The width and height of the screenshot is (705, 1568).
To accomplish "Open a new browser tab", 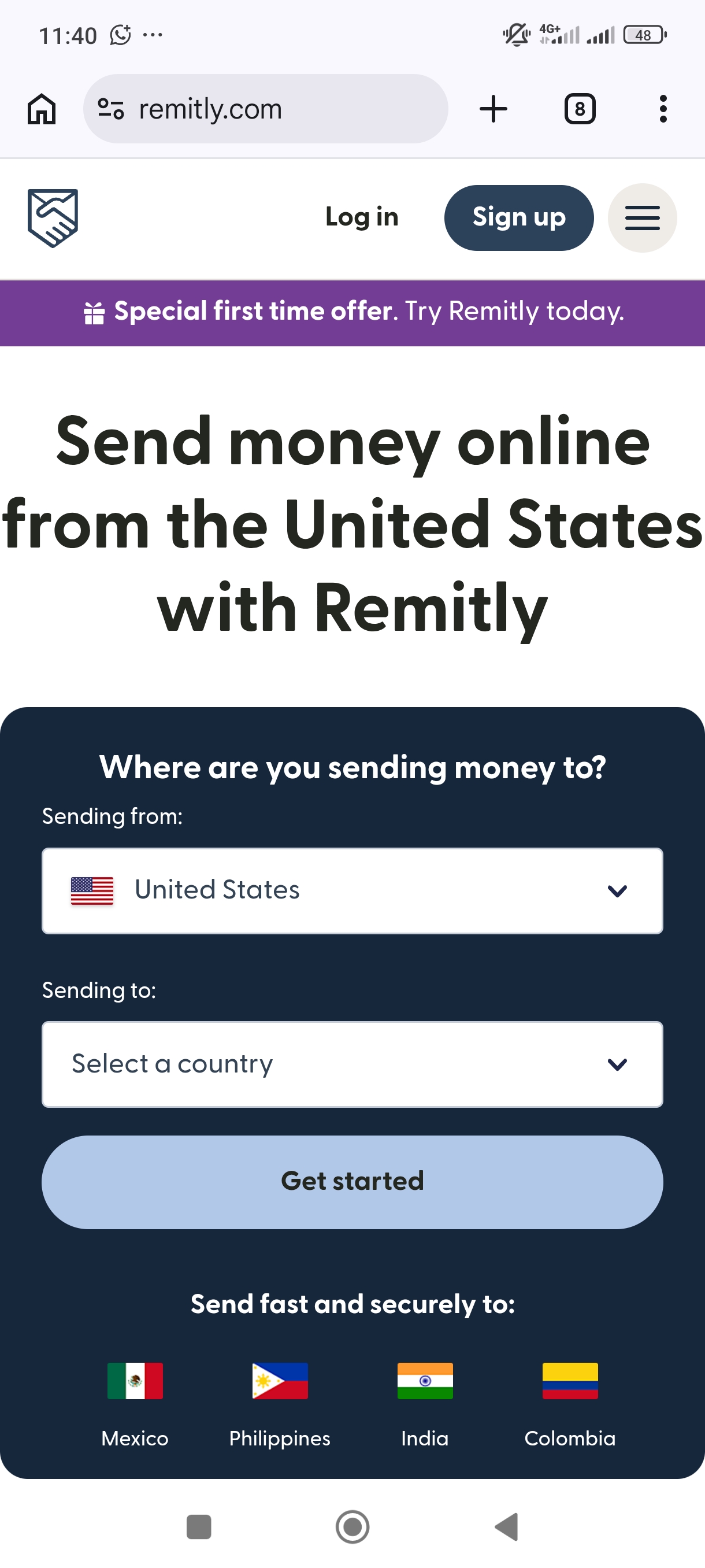I will point(493,109).
